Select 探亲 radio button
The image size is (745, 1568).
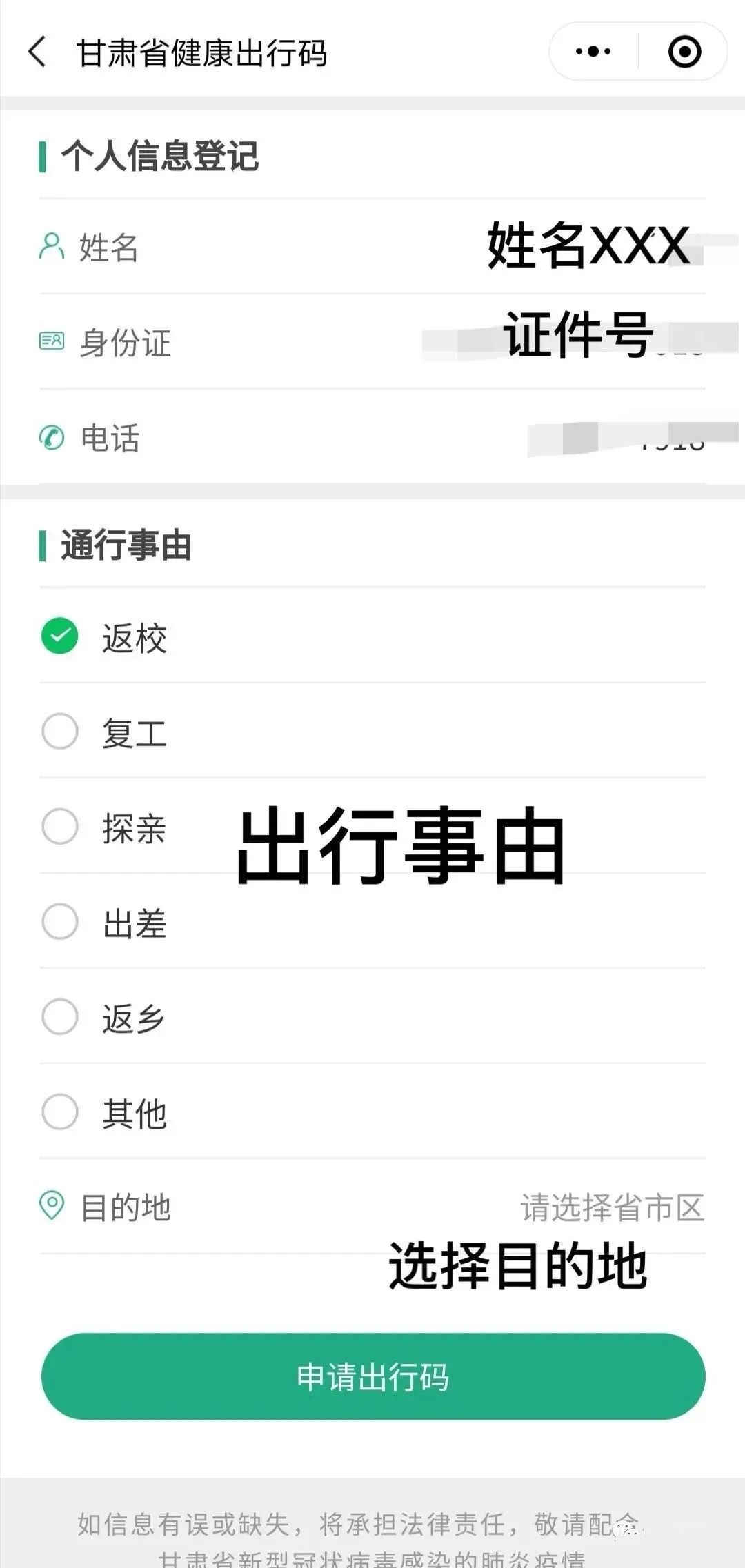pyautogui.click(x=60, y=826)
